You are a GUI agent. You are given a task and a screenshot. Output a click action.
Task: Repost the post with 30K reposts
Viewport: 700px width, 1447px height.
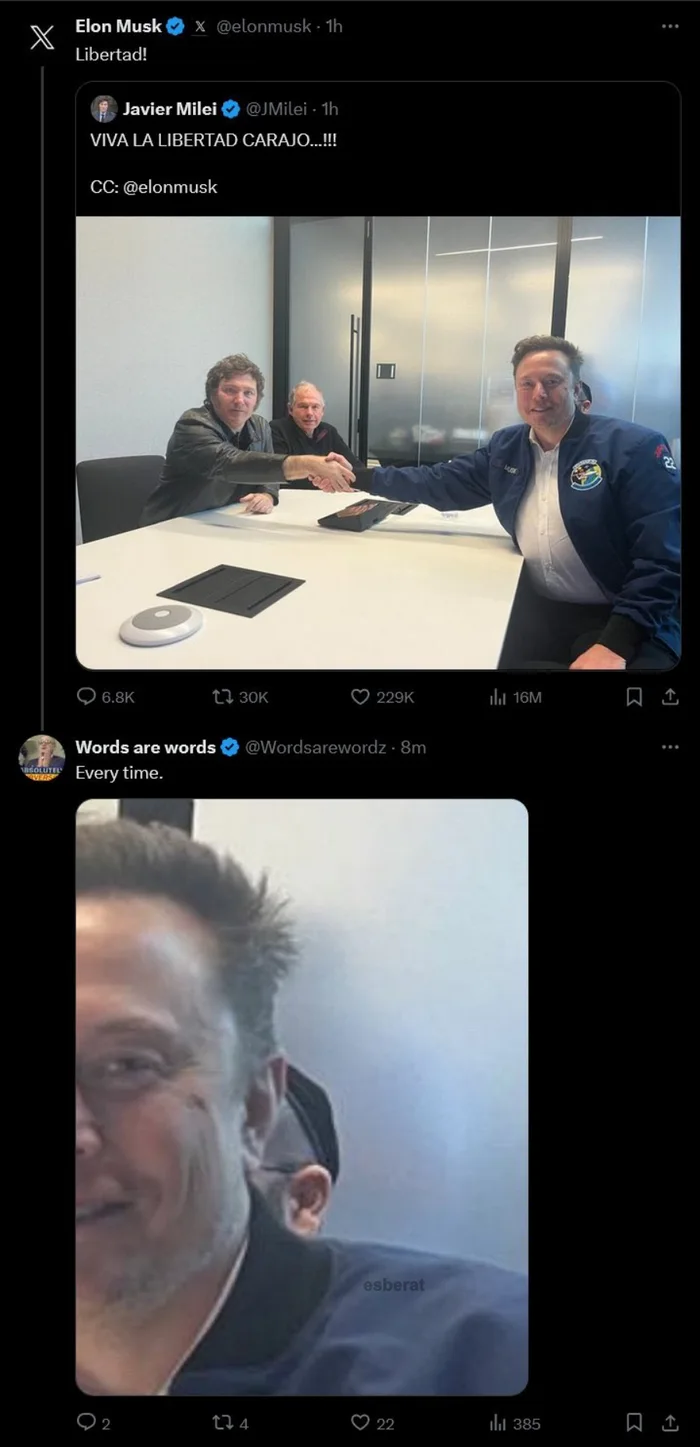pyautogui.click(x=223, y=696)
